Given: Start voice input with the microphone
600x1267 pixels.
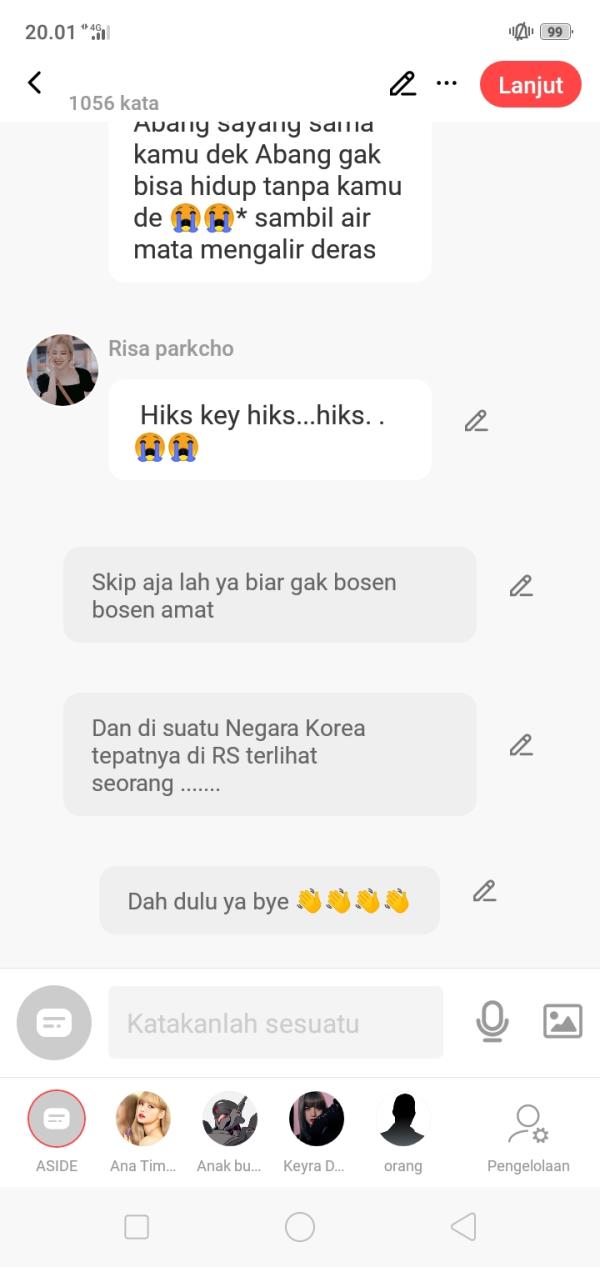Looking at the screenshot, I should tap(492, 1021).
